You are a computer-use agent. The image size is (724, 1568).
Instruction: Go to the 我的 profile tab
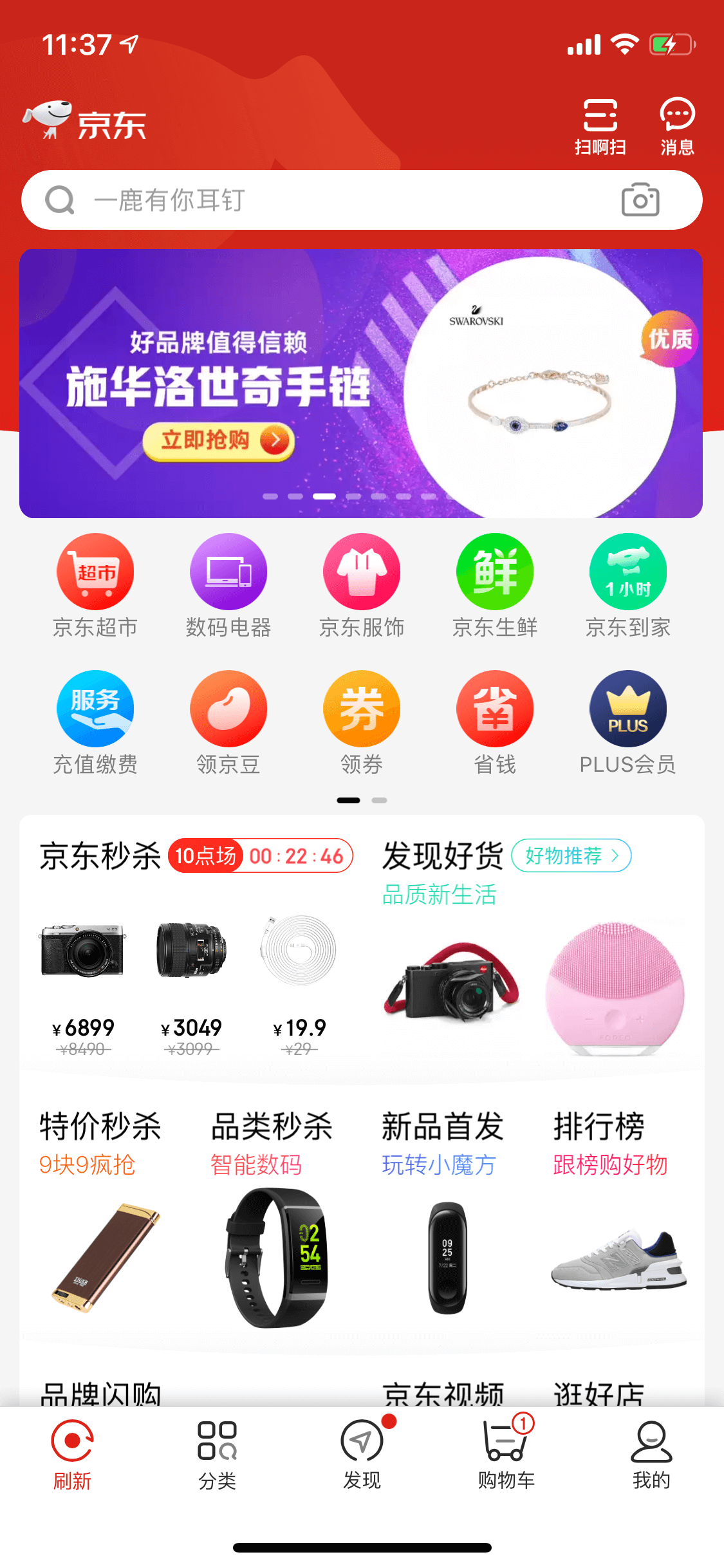[651, 1454]
